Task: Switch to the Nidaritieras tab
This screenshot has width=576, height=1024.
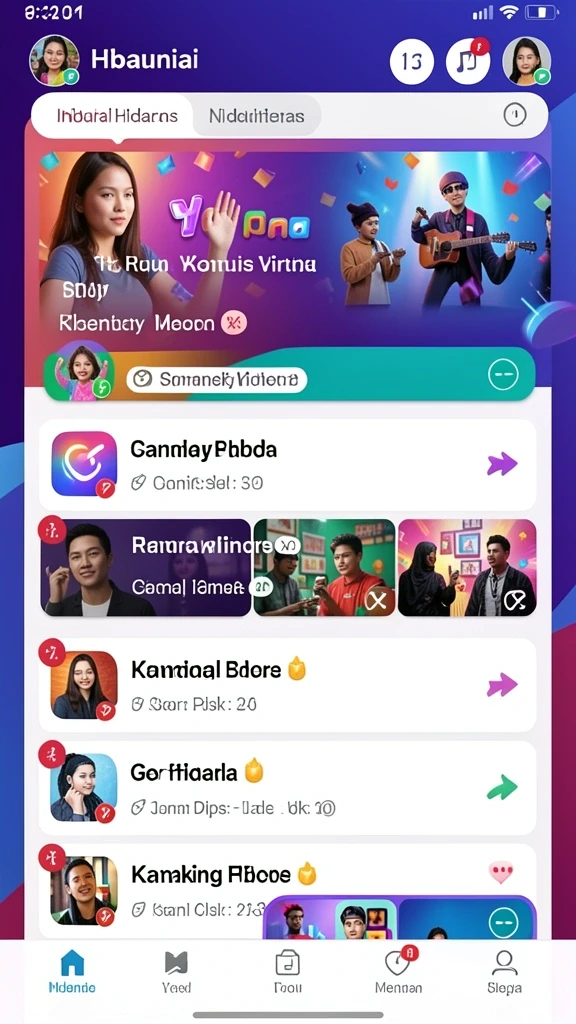Action: click(257, 116)
